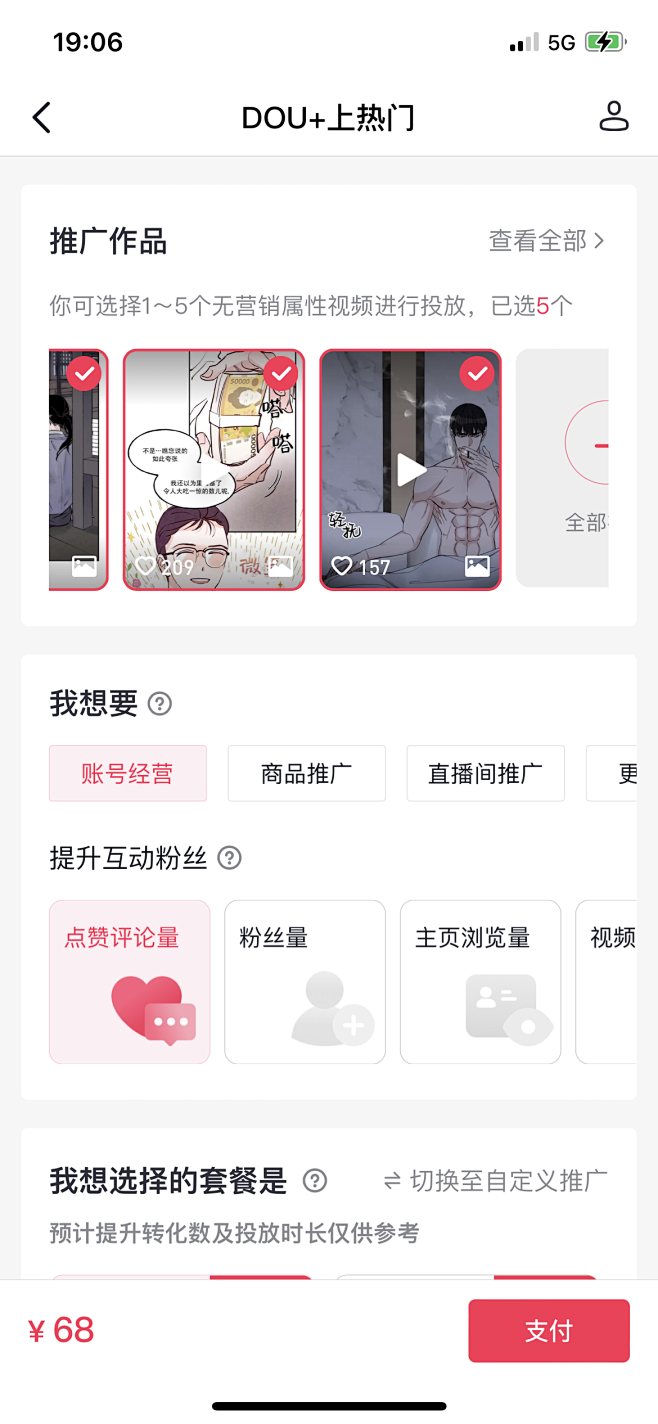Choose the 商品推广 option

[x=306, y=773]
